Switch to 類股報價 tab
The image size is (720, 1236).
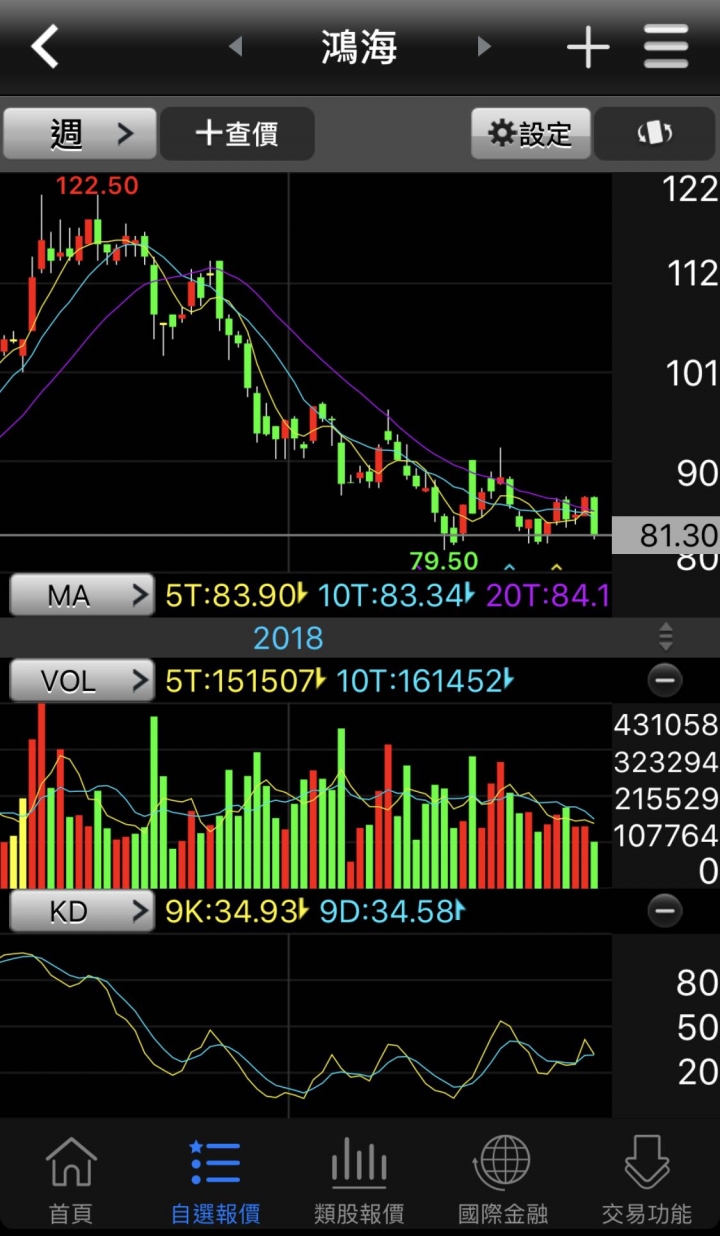[359, 1180]
